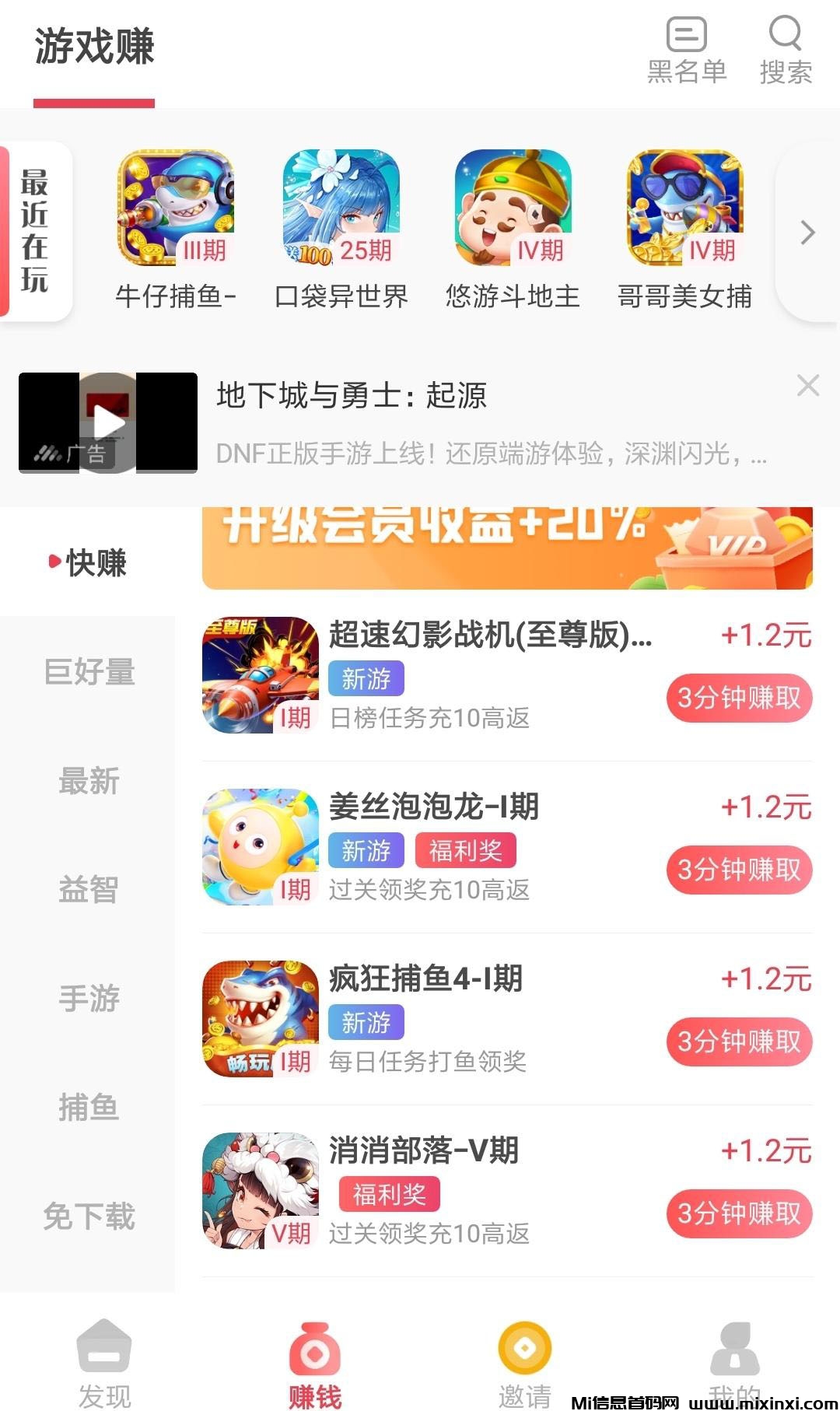Open the 黑名单 blacklist icon

point(687,51)
